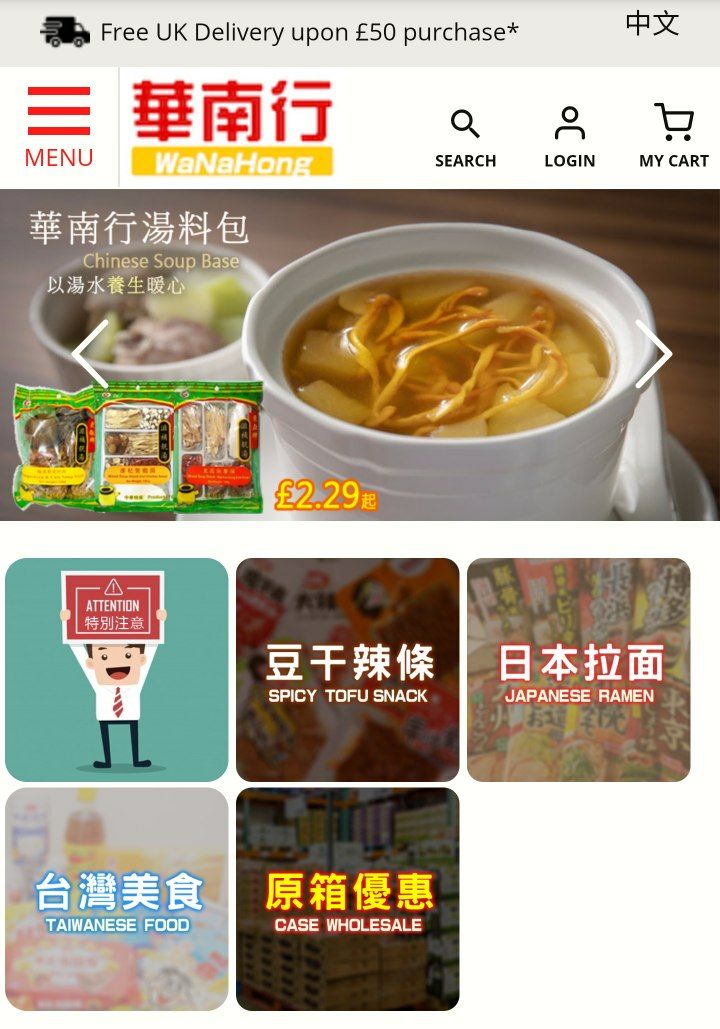Show previous banner slide
720x1029 pixels.
click(90, 354)
